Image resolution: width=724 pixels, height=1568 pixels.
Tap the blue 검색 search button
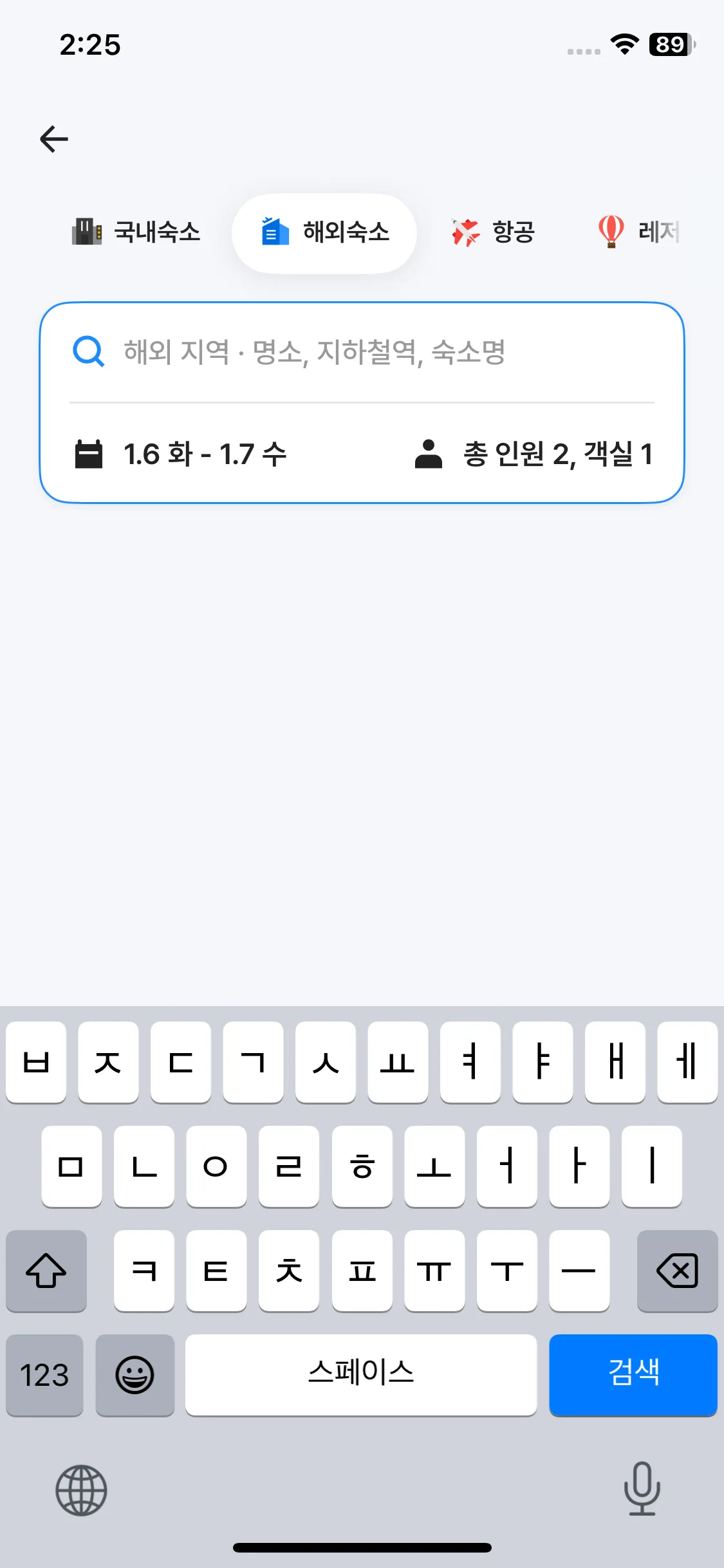click(x=633, y=1376)
